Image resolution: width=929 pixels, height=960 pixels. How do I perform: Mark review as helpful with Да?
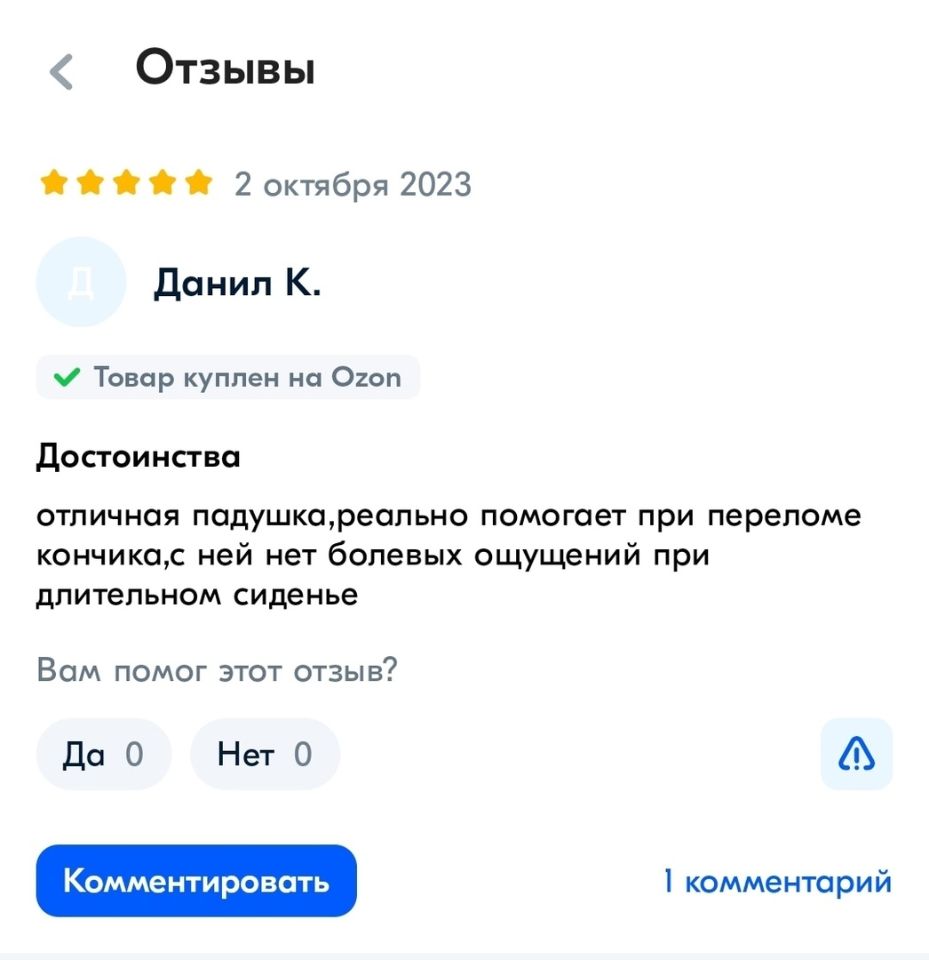click(103, 754)
